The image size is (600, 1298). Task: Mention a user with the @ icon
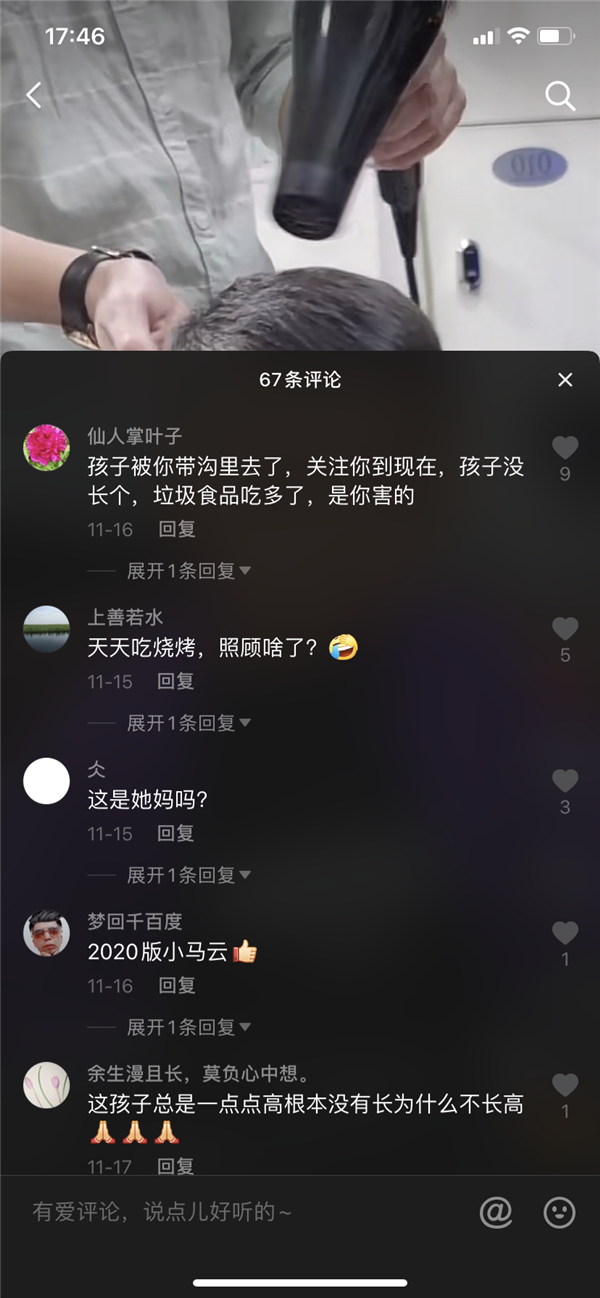click(x=496, y=1212)
